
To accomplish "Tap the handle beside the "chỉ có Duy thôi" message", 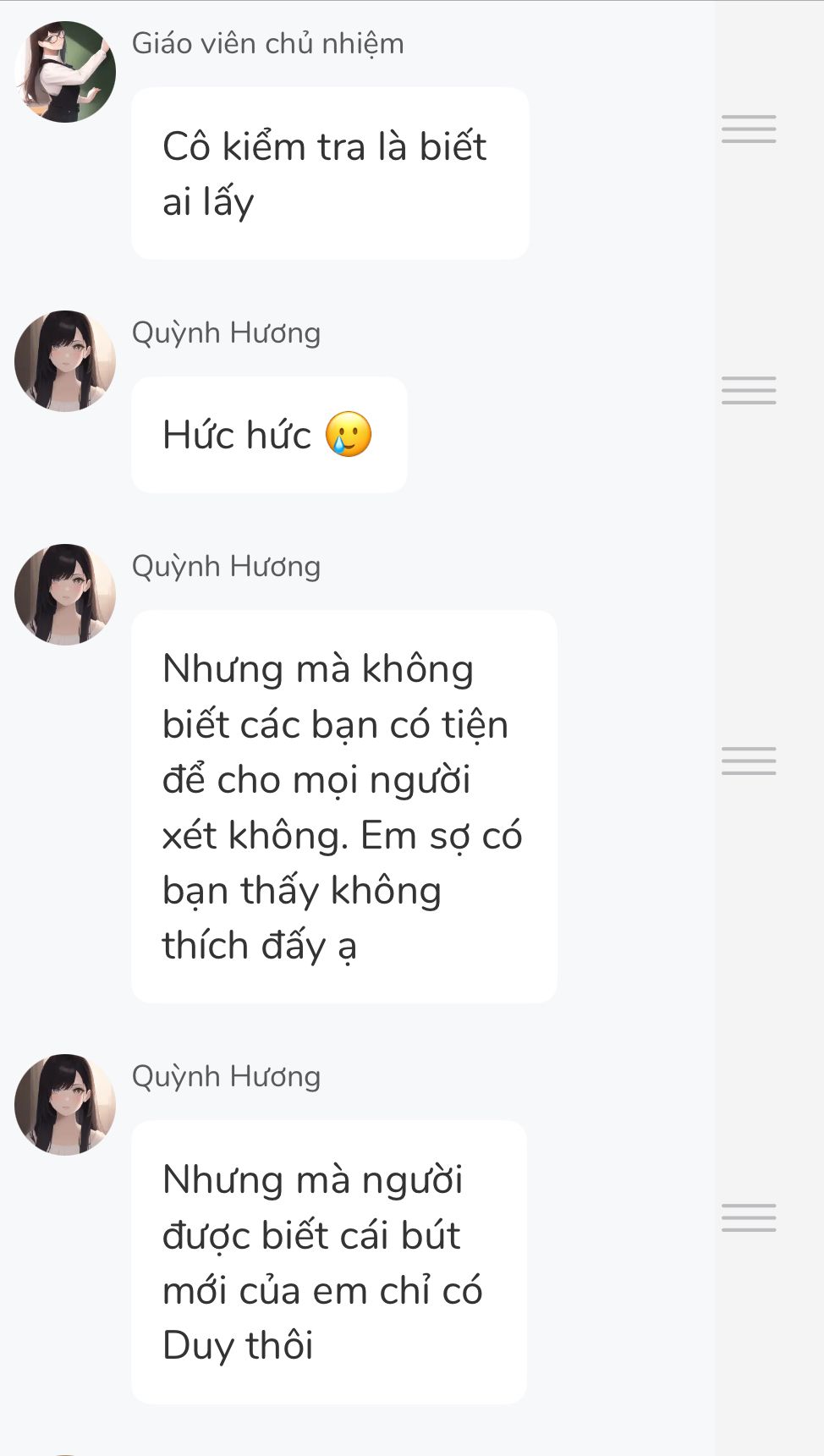I will click(749, 1217).
